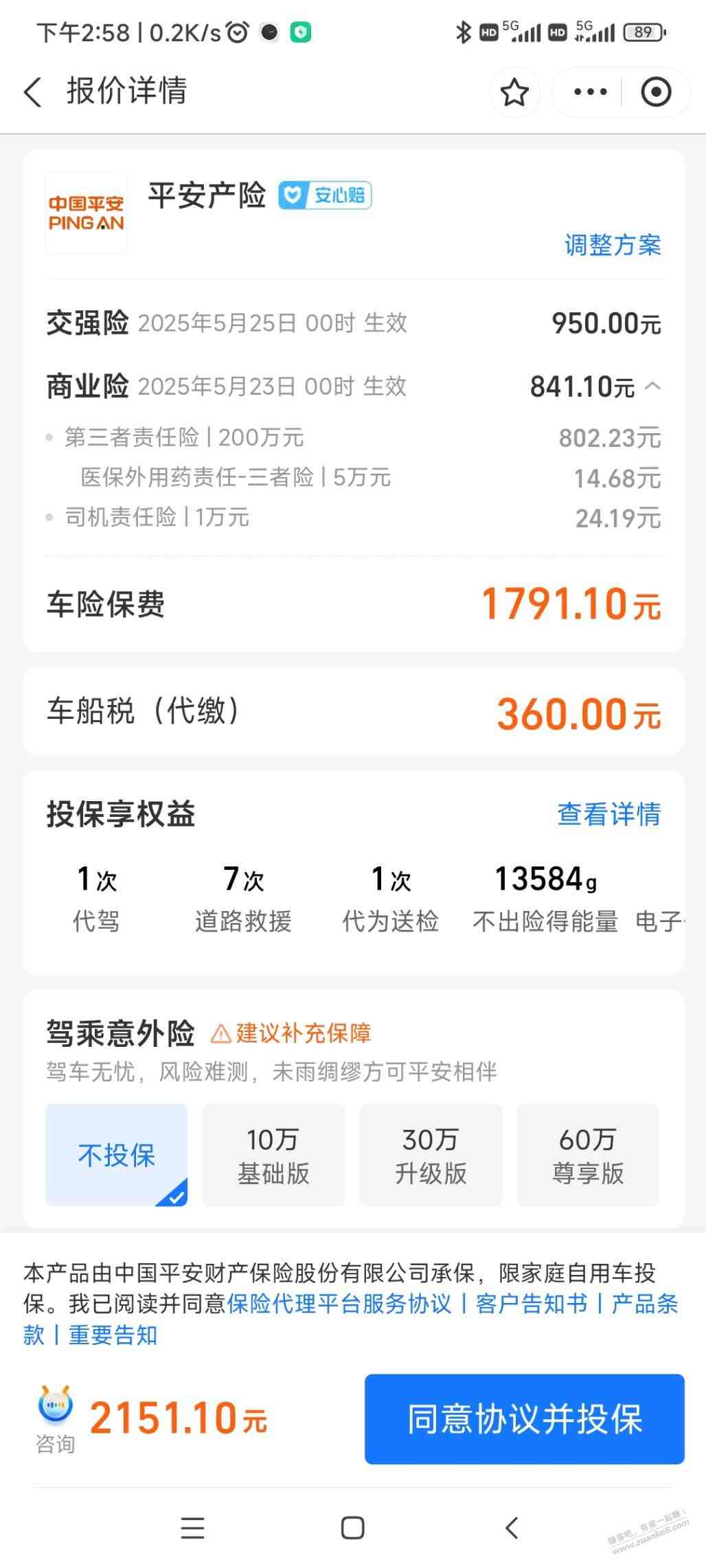Image resolution: width=706 pixels, height=1568 pixels.
Task: Open the 咨询 customer service icon
Action: [x=55, y=1417]
